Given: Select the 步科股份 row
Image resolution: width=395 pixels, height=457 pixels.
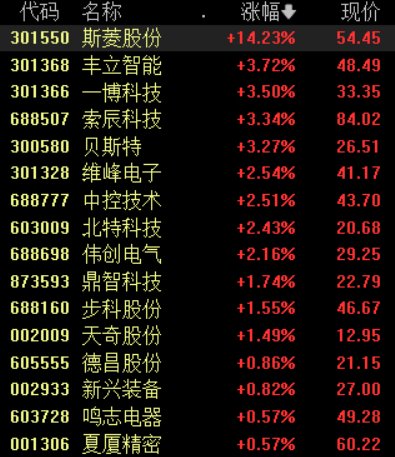Looking at the screenshot, I should tap(197, 308).
